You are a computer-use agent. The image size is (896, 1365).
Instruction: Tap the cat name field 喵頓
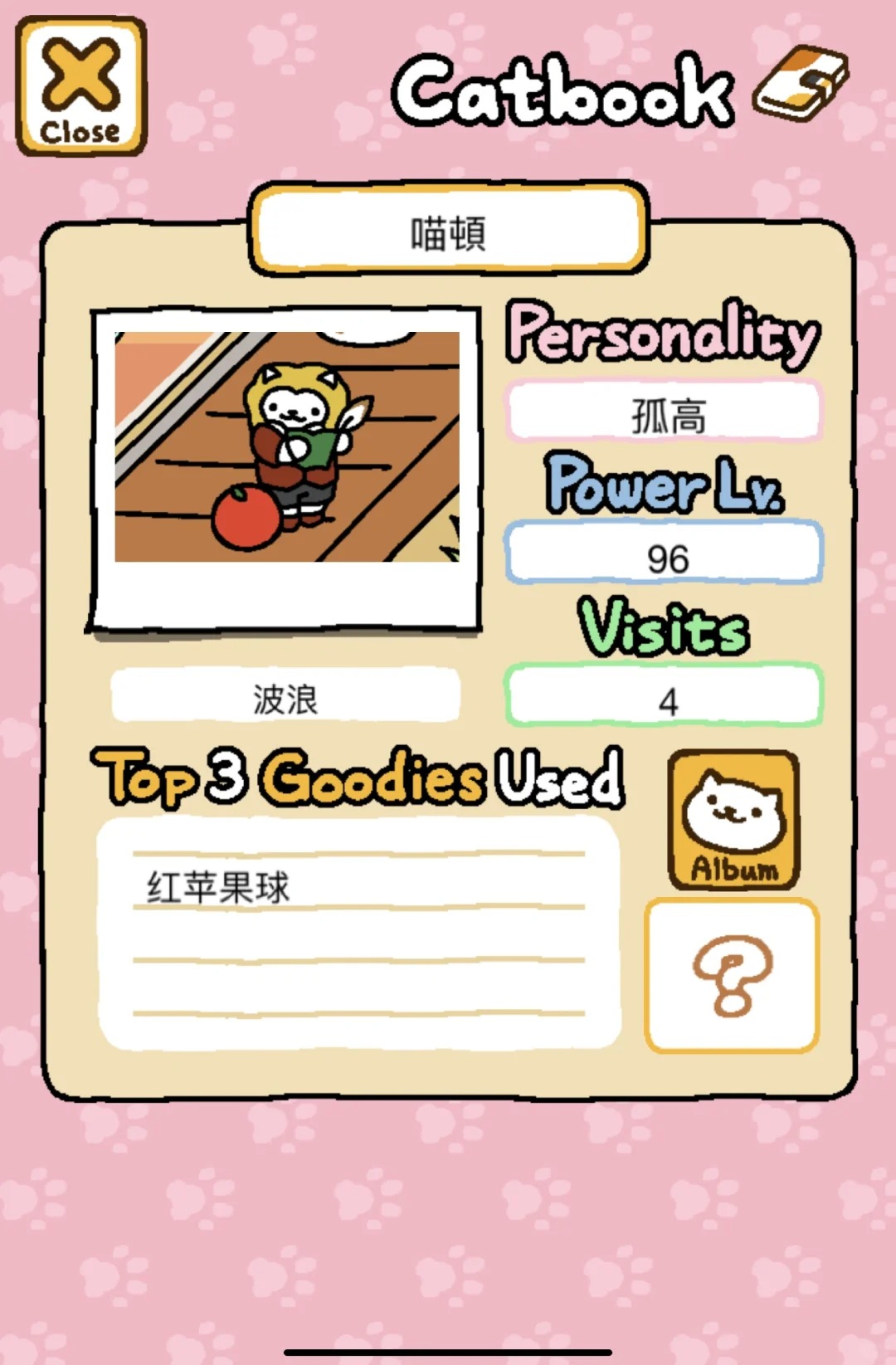448,232
